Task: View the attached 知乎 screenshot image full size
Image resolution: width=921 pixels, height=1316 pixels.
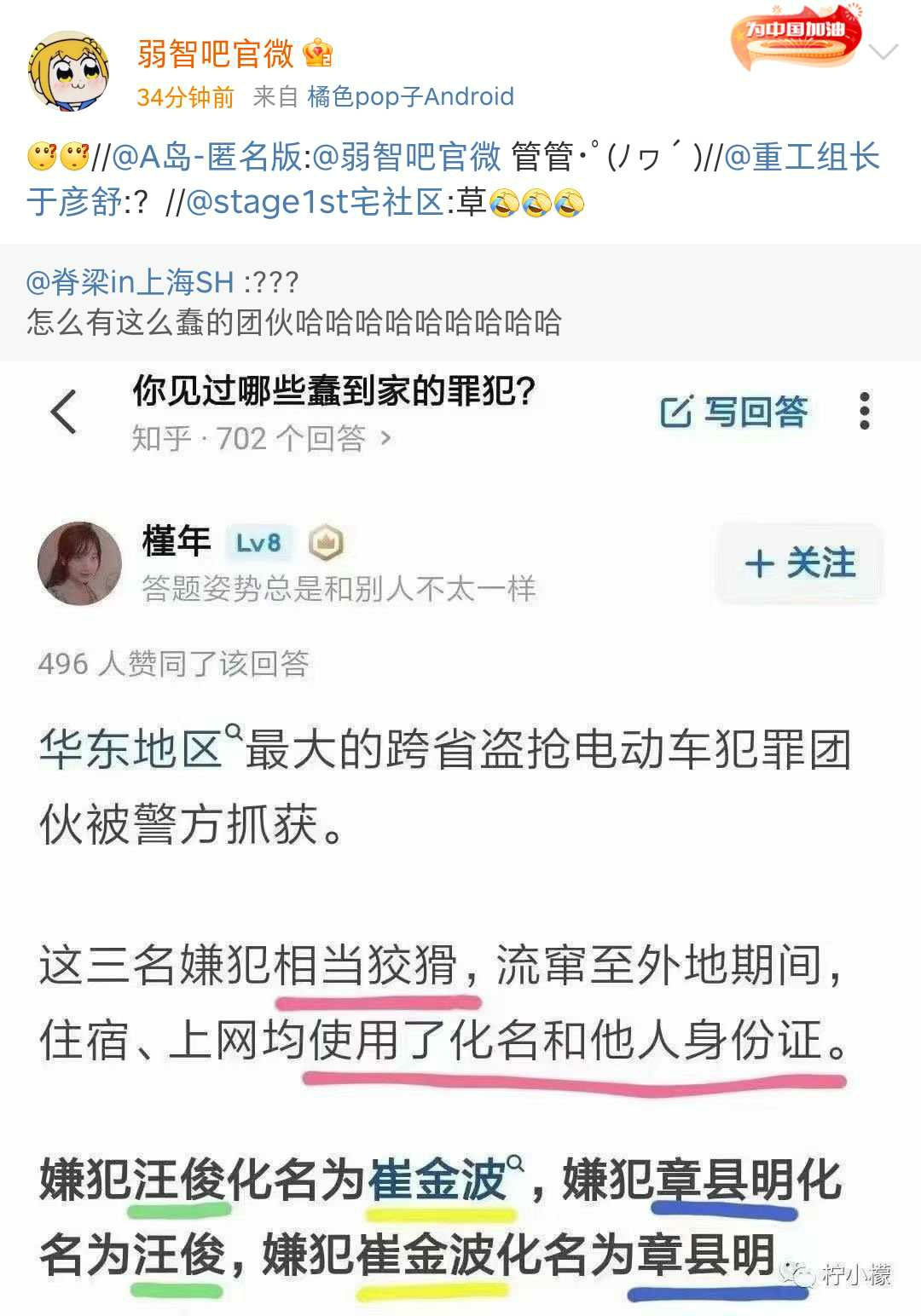Action: [x=460, y=835]
